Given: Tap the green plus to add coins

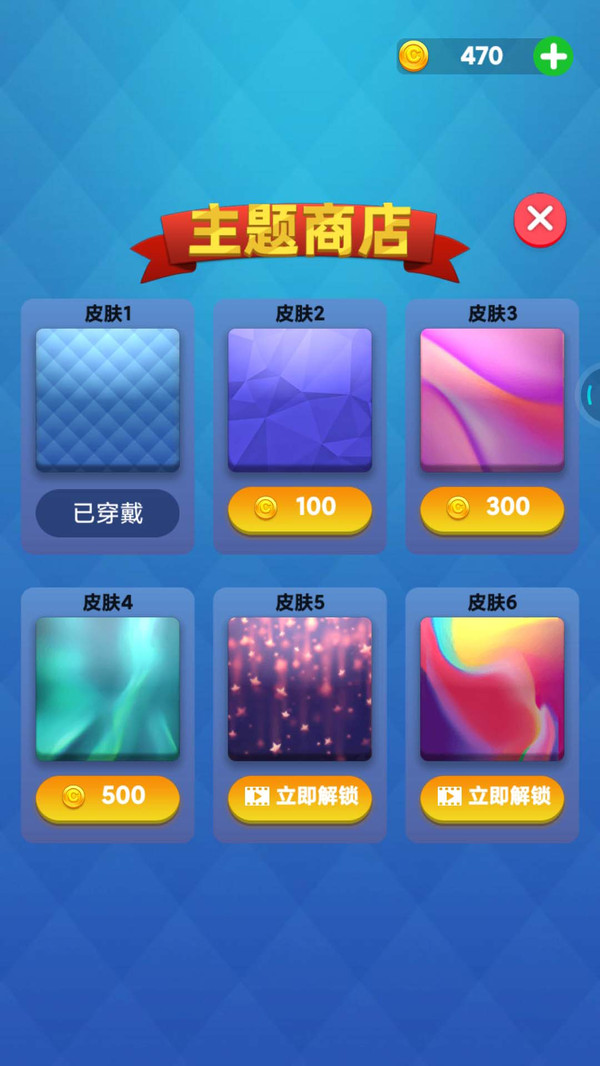Looking at the screenshot, I should pos(552,57).
